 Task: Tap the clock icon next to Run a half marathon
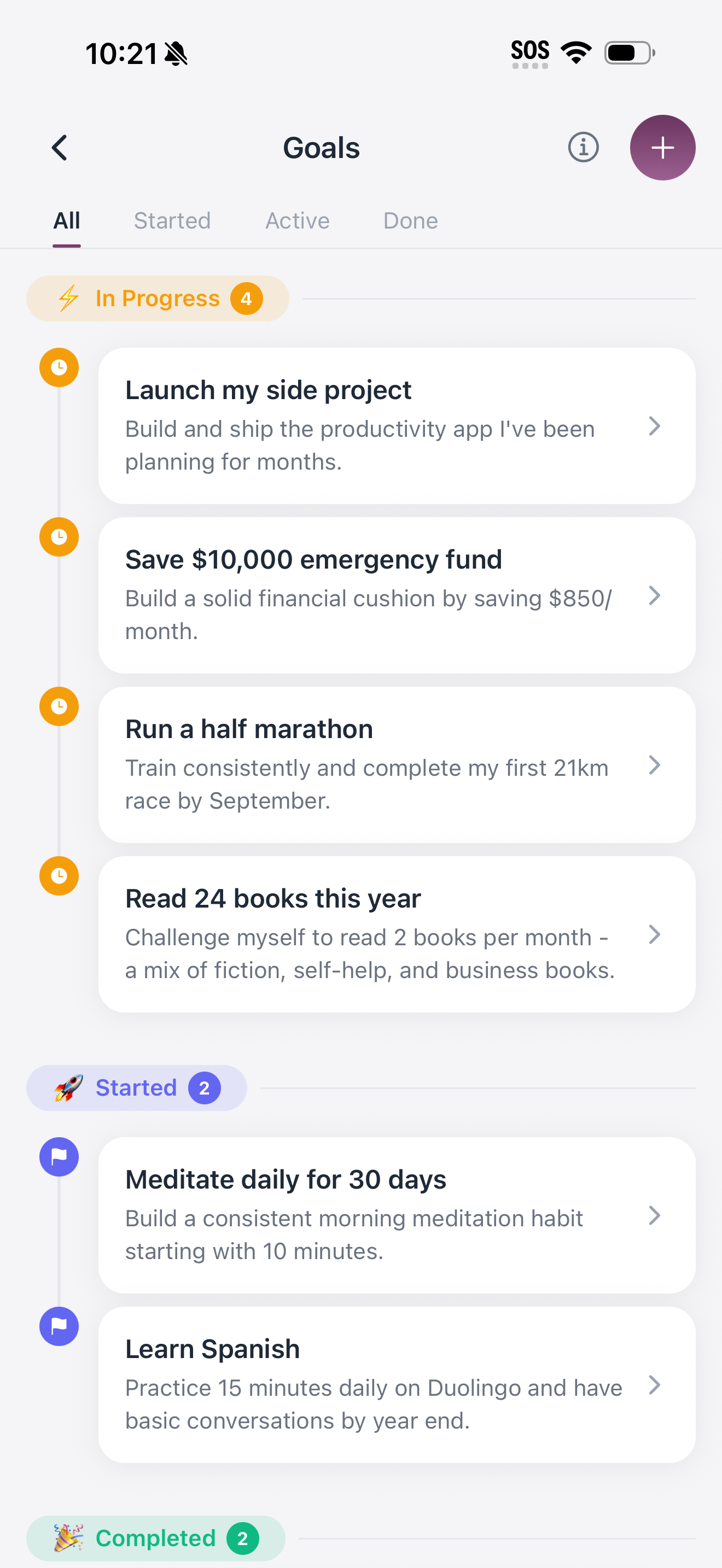tap(59, 705)
